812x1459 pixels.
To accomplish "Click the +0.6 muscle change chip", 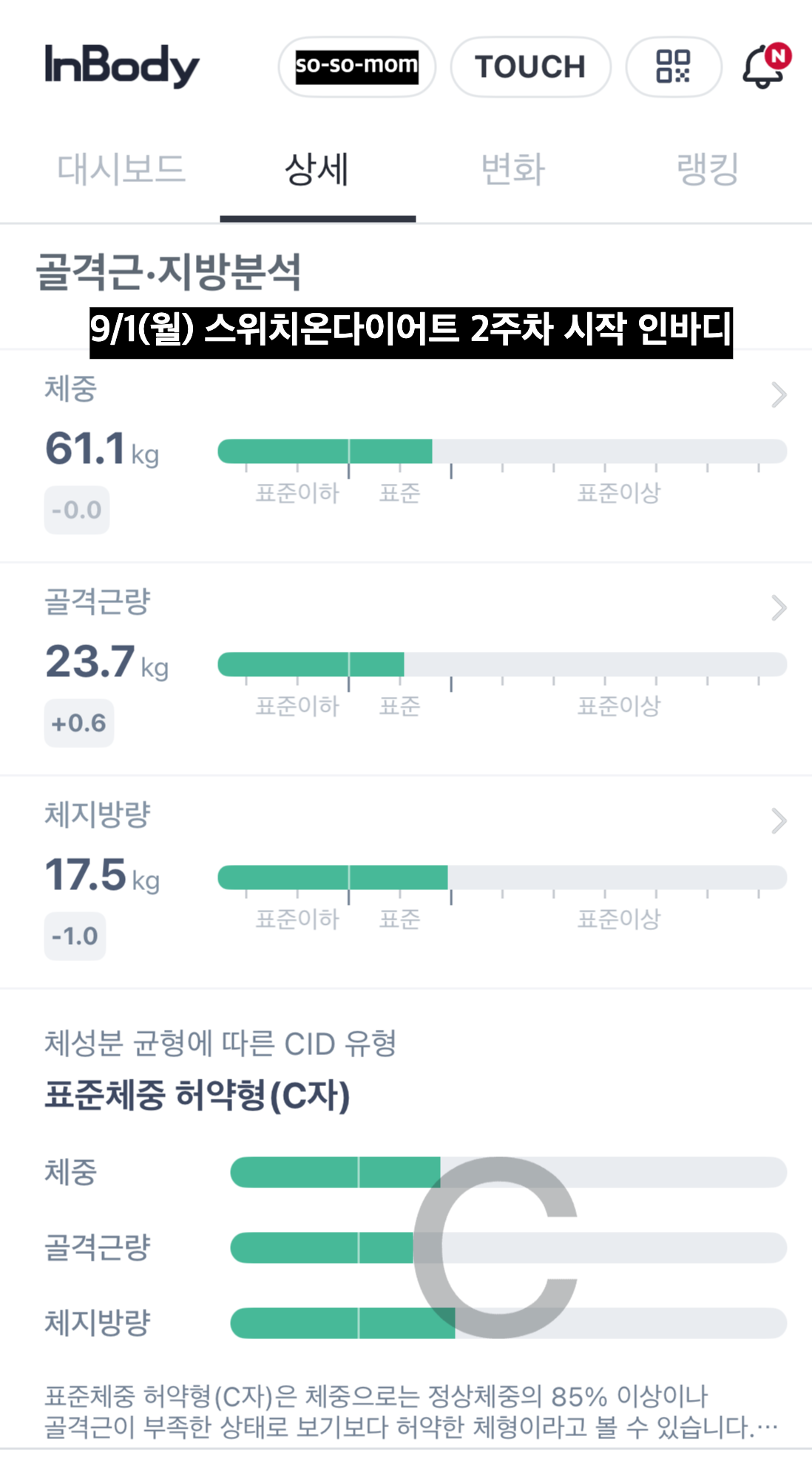I will (x=78, y=723).
